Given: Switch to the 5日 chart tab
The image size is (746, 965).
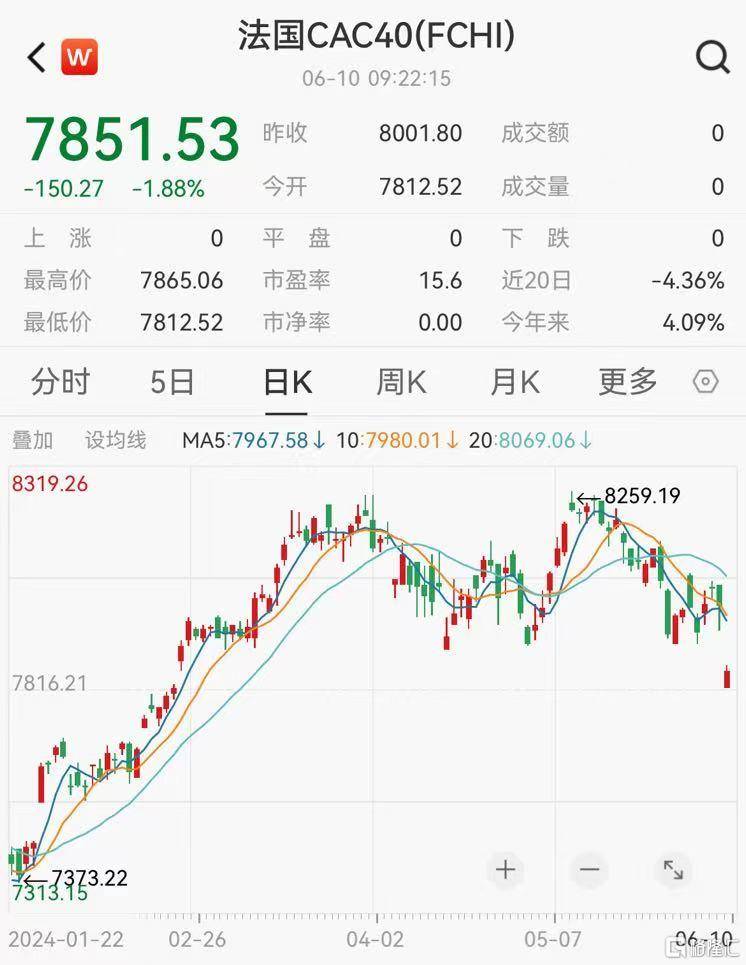Looking at the screenshot, I should 171,382.
